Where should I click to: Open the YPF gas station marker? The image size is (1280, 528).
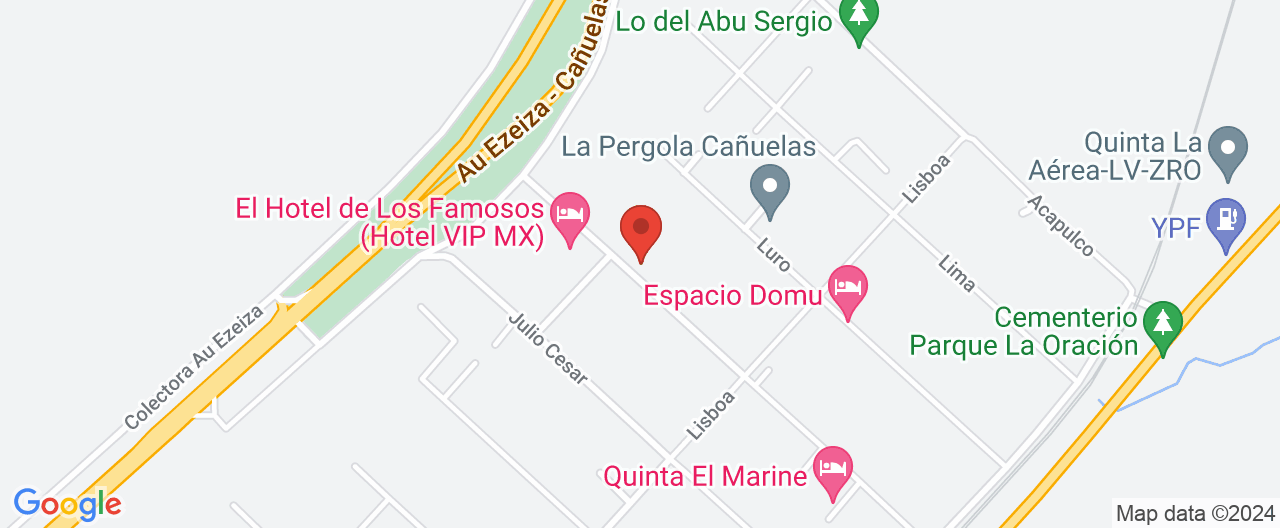[1225, 221]
